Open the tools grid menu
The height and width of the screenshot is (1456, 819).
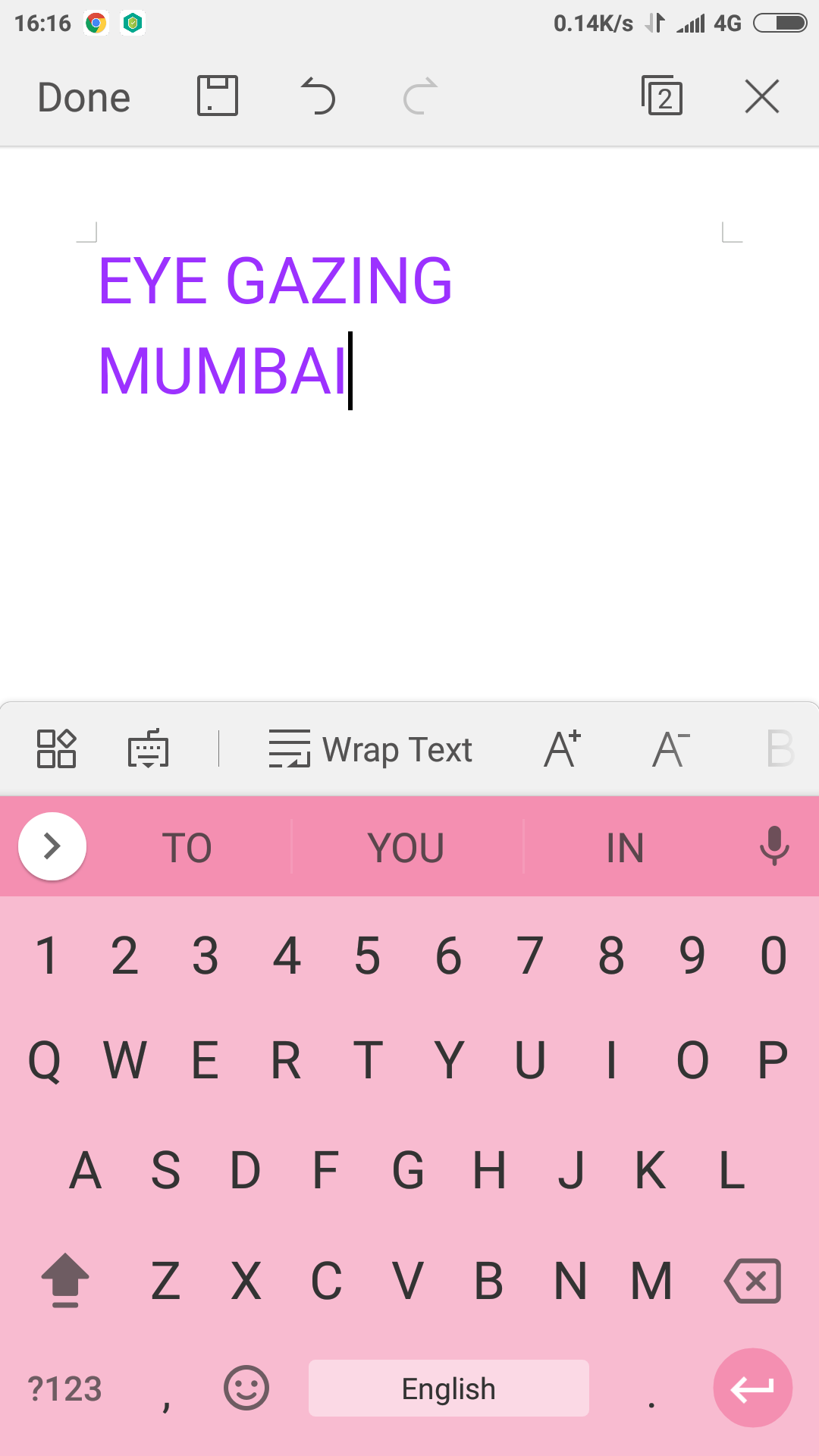57,749
